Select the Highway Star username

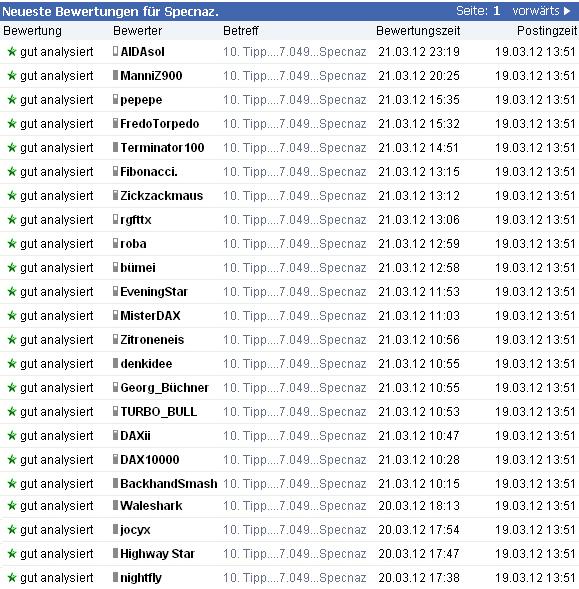[x=157, y=554]
